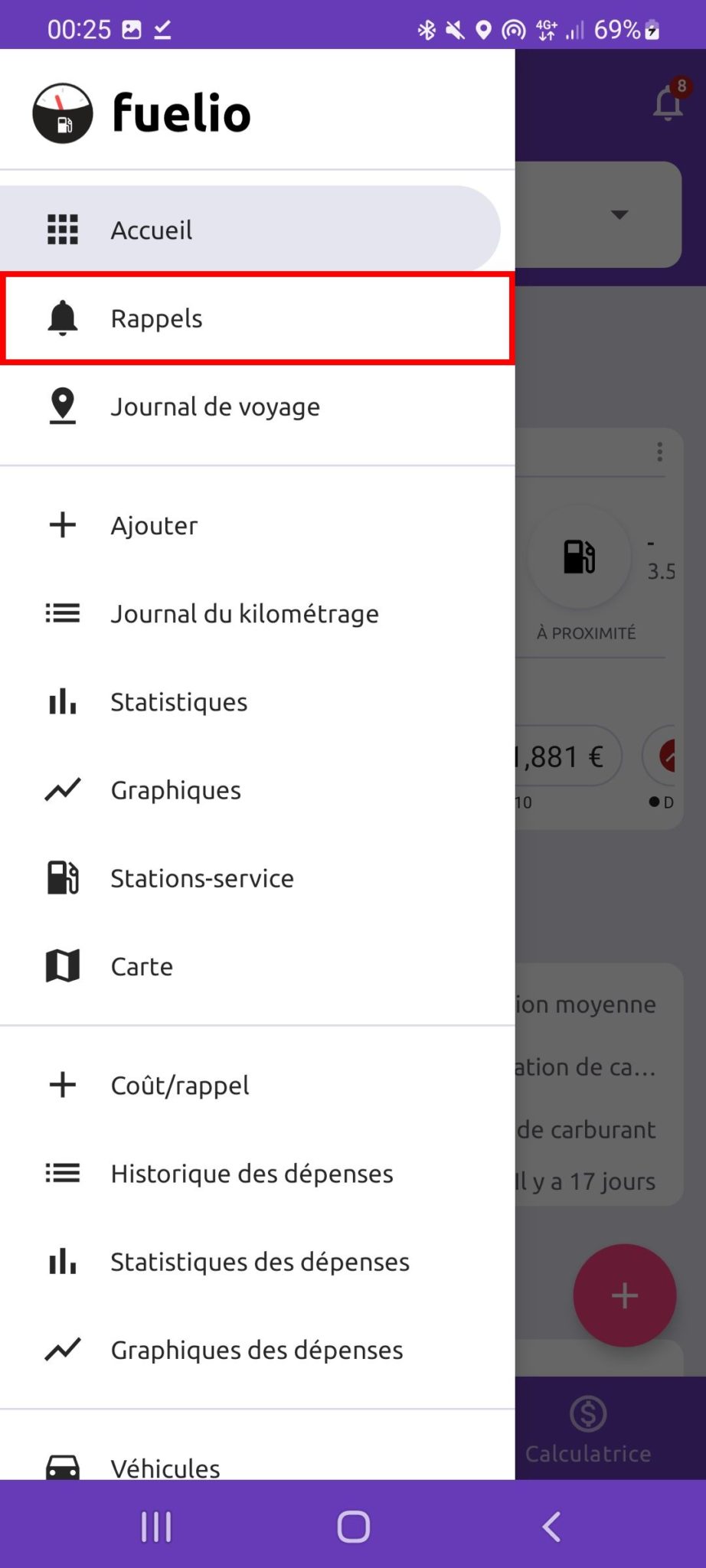Click the Stations-service fuel pump icon

click(x=62, y=878)
